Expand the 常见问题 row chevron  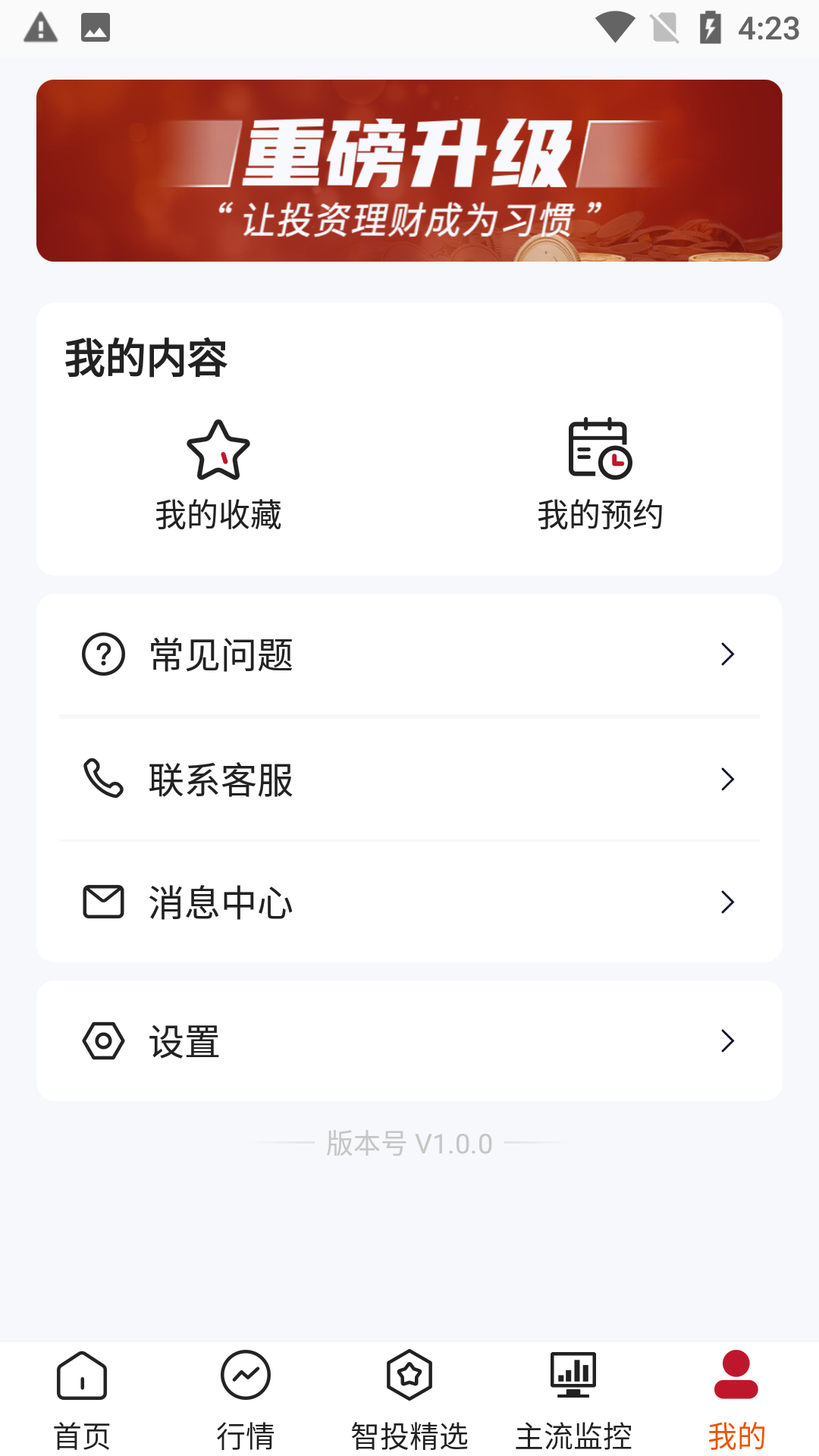728,654
